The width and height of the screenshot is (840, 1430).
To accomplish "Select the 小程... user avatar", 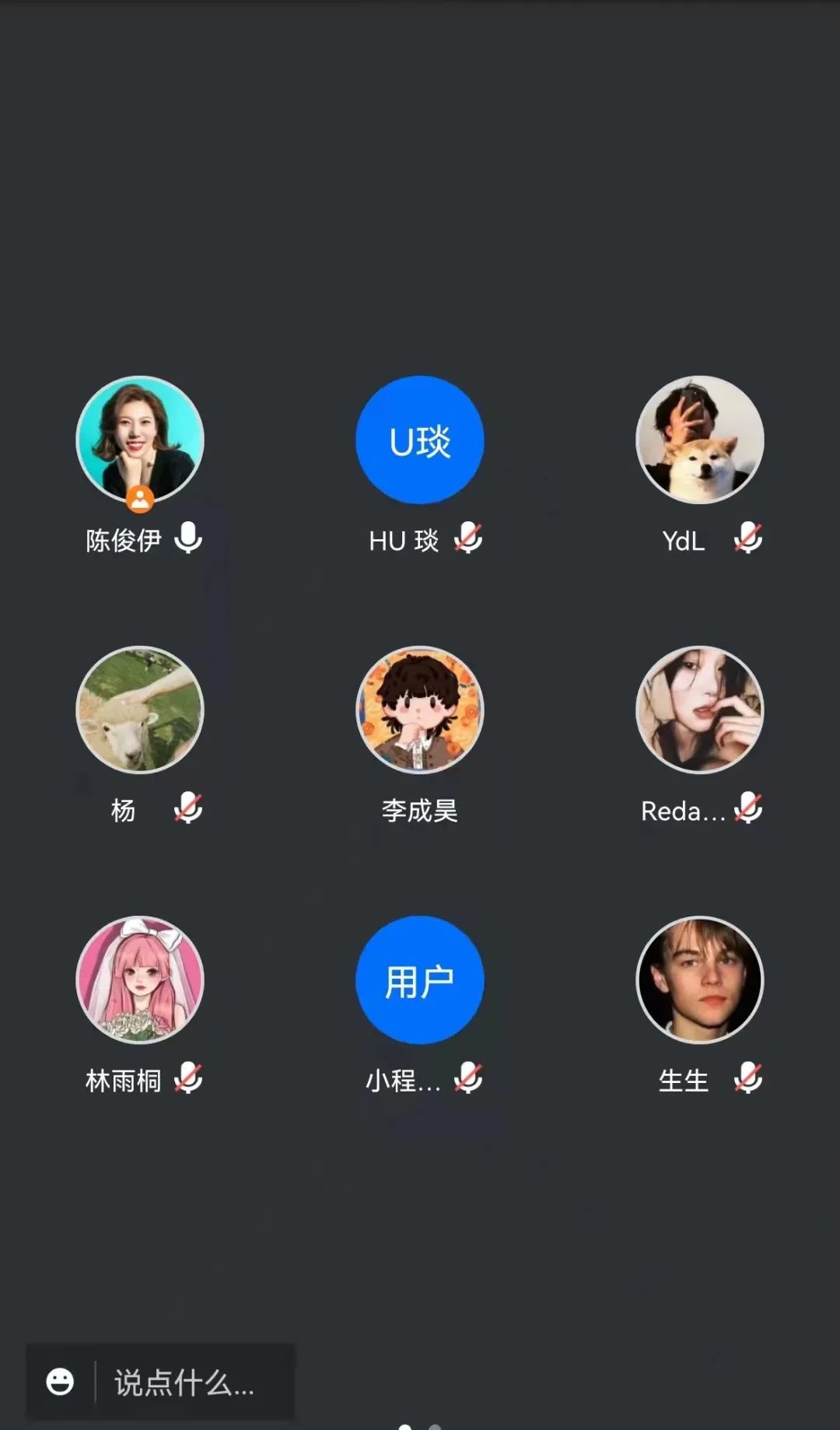I will tap(420, 980).
